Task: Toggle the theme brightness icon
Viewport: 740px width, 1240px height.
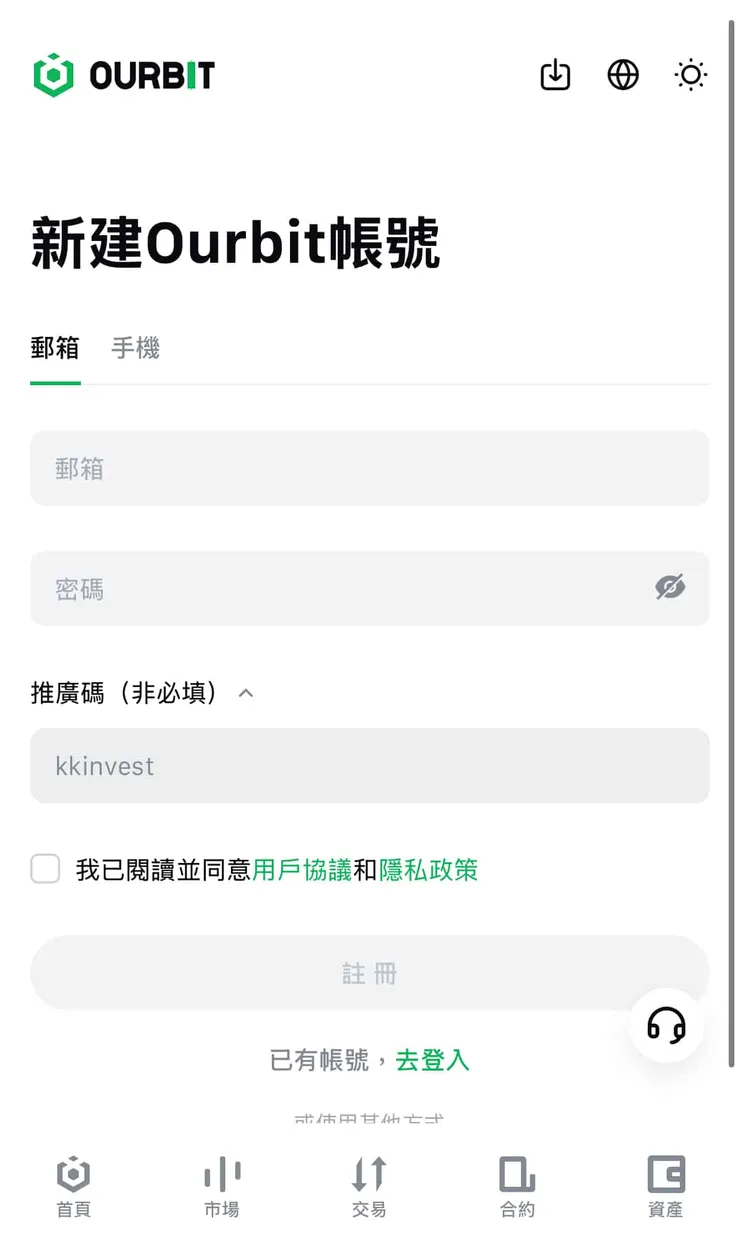Action: click(690, 75)
